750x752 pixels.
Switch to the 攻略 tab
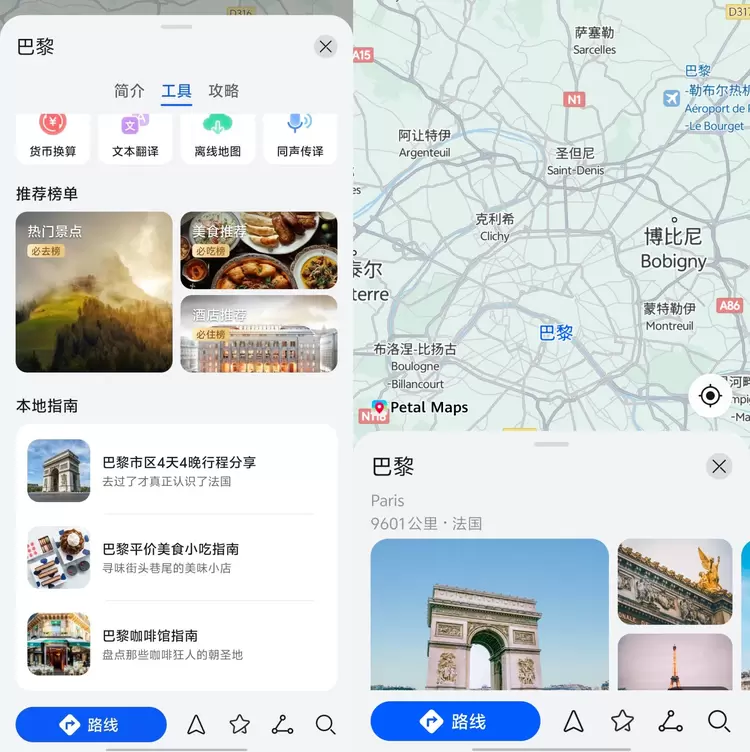(224, 91)
